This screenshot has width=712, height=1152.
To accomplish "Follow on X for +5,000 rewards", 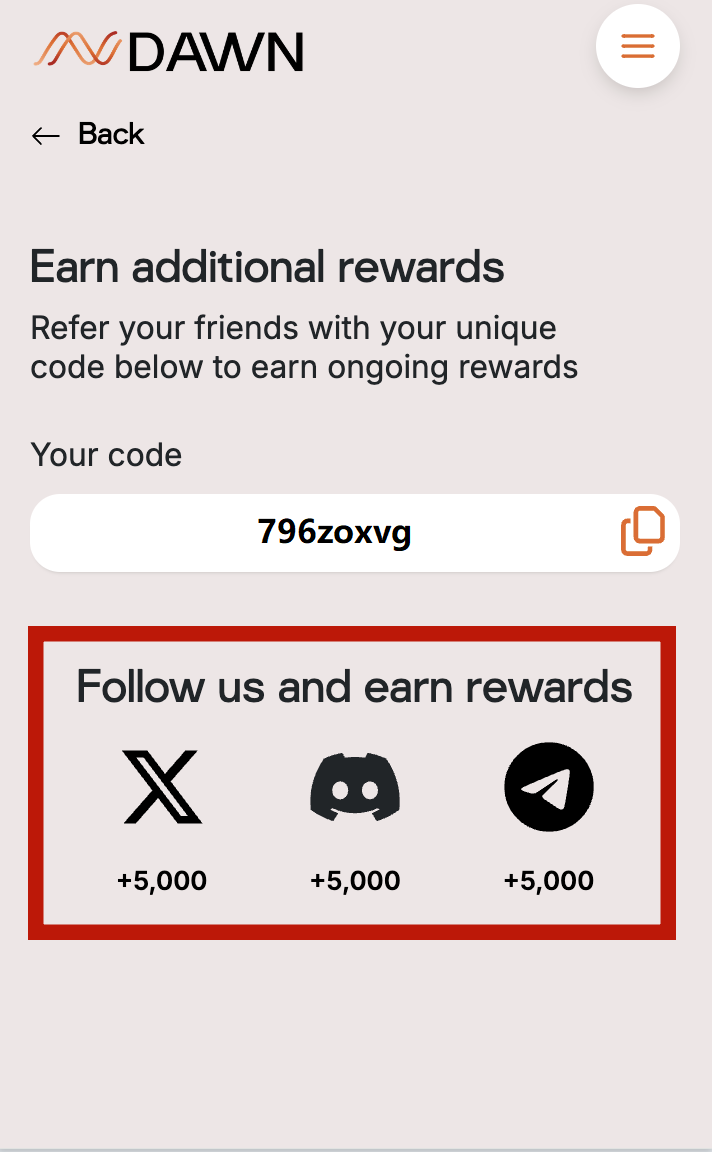I will click(x=162, y=787).
